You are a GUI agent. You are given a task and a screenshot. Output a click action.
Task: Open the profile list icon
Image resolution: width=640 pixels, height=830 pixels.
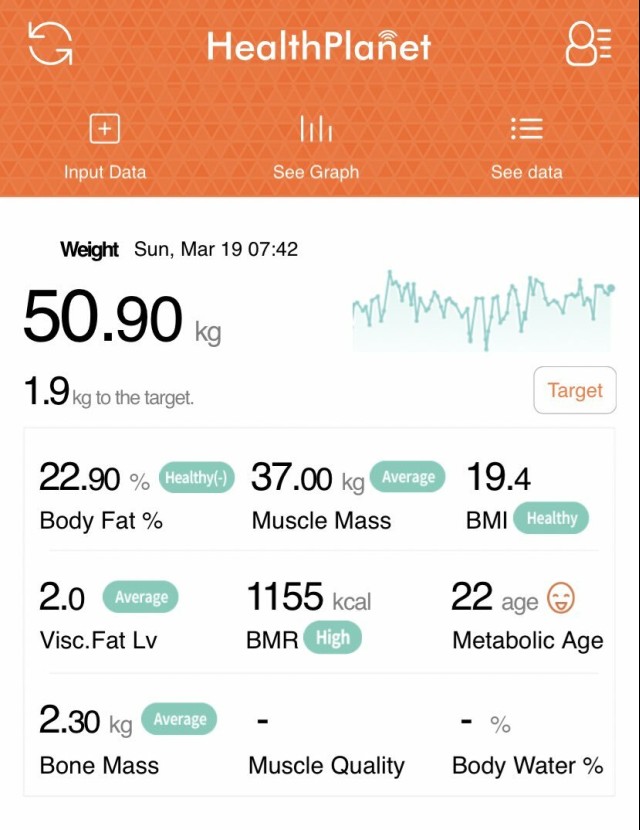pyautogui.click(x=587, y=44)
